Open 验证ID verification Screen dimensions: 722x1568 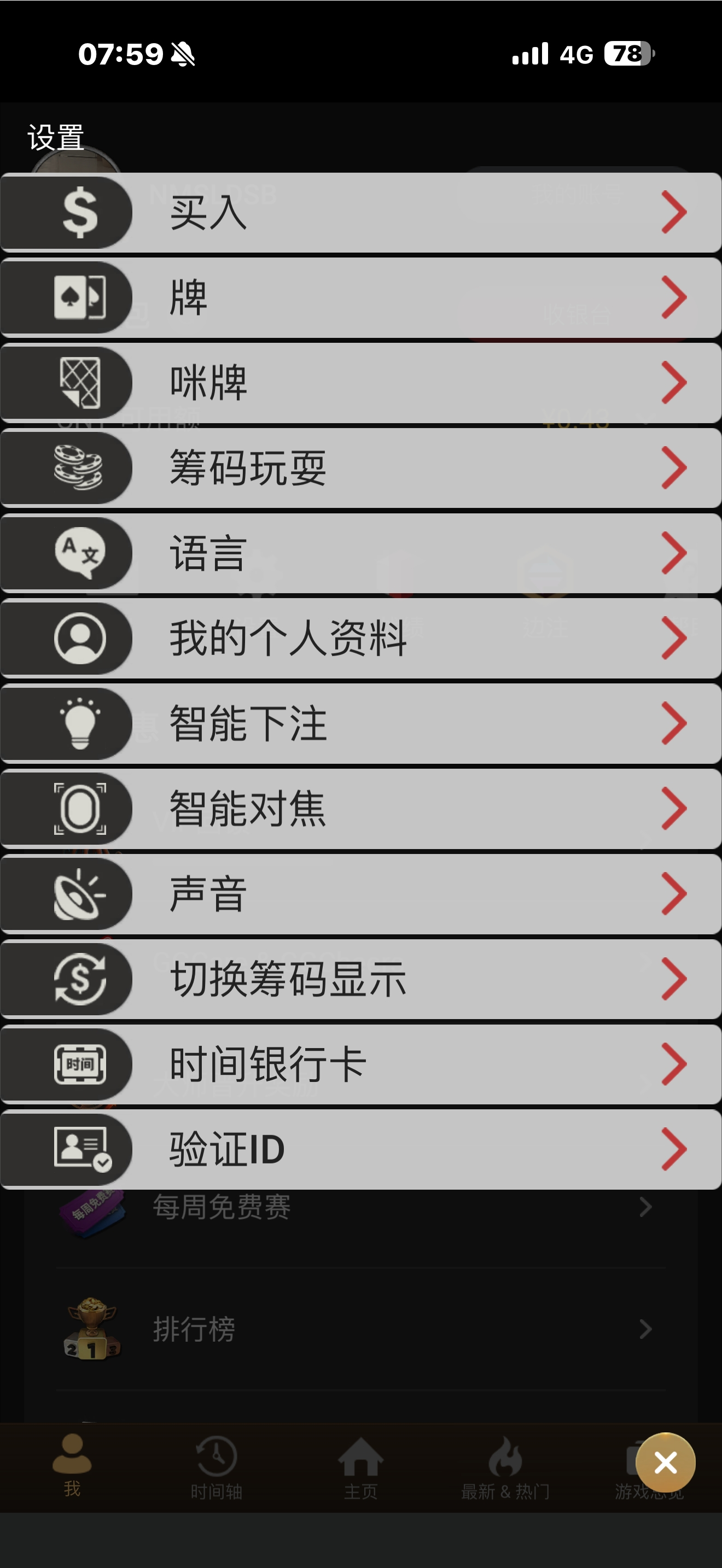point(361,1150)
